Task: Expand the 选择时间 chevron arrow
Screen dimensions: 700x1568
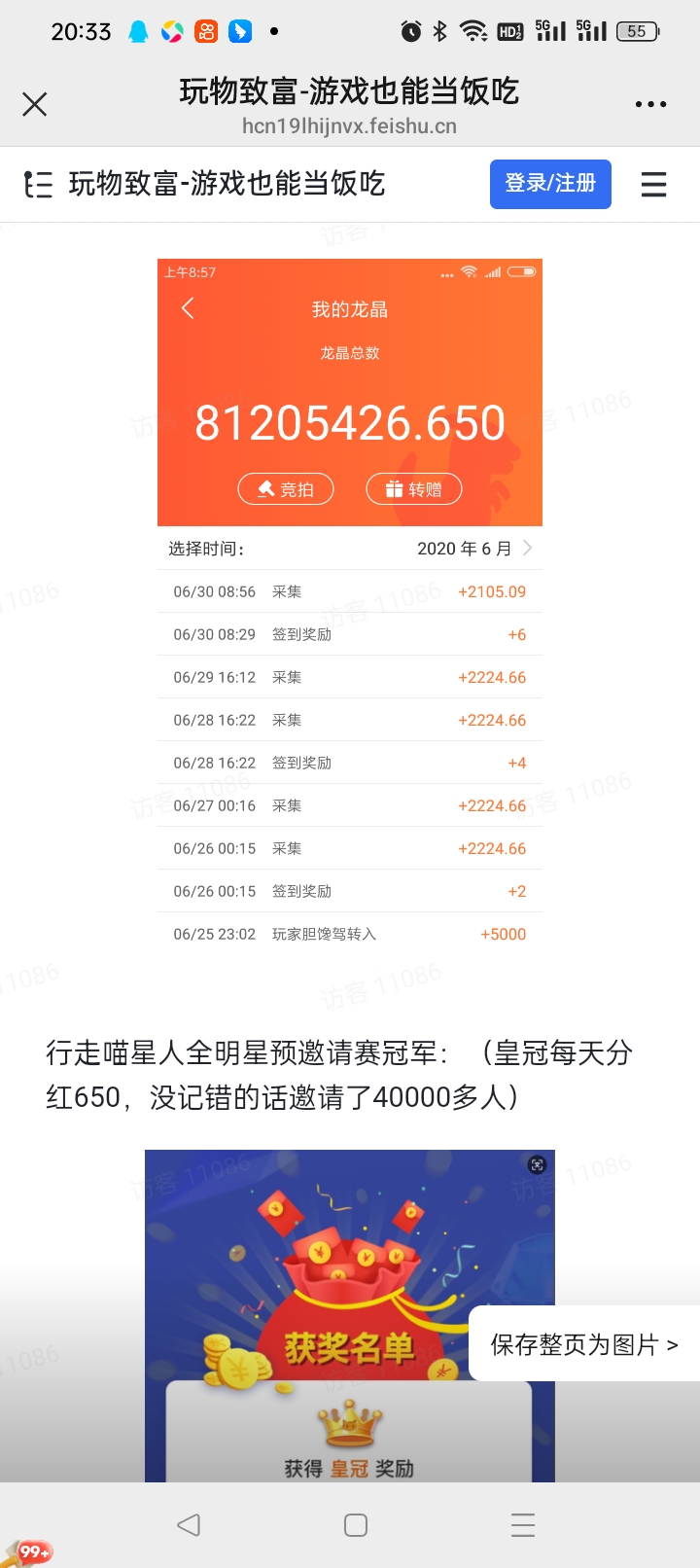Action: tap(526, 548)
